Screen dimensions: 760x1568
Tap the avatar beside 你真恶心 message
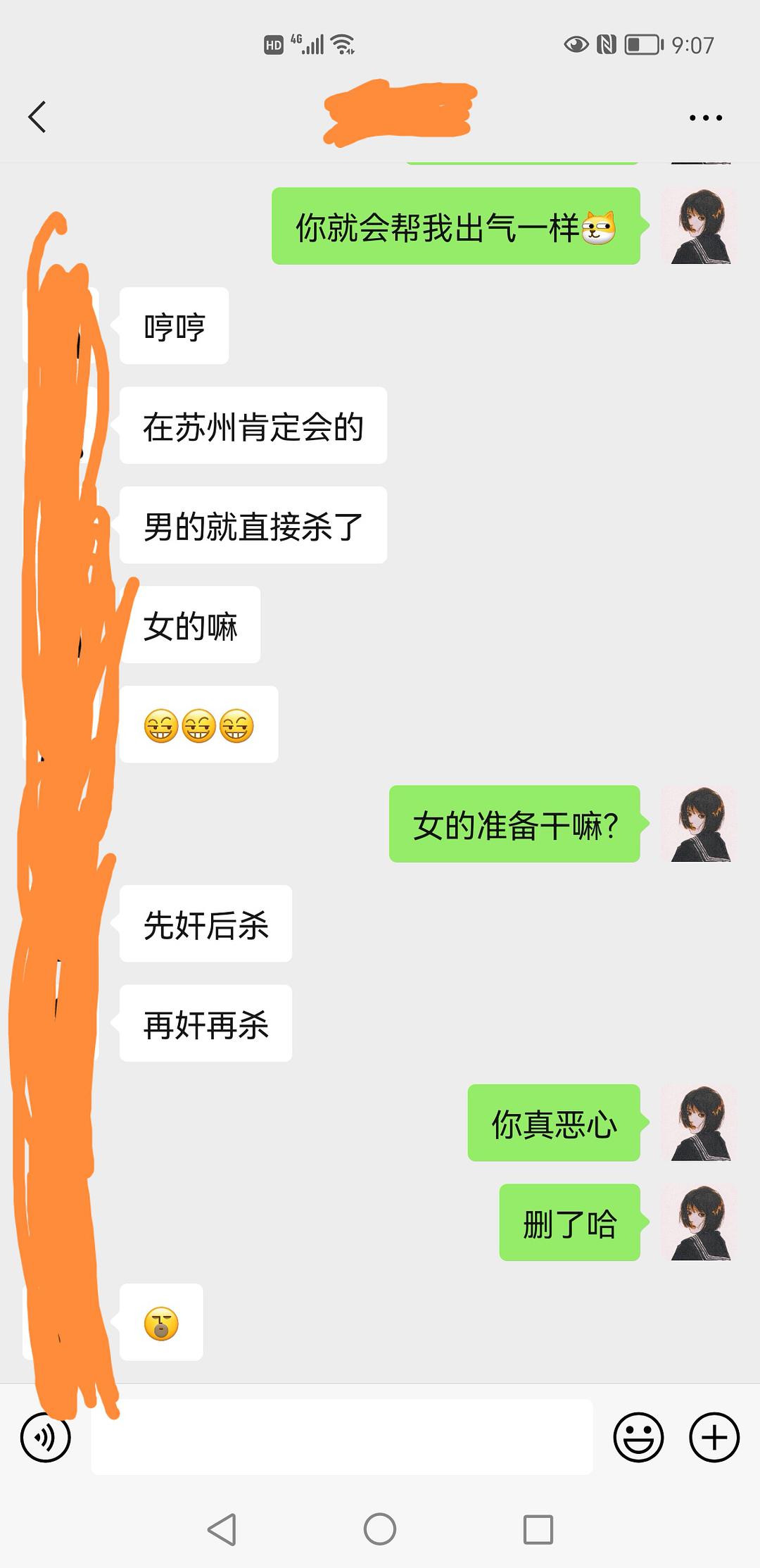tap(699, 1123)
